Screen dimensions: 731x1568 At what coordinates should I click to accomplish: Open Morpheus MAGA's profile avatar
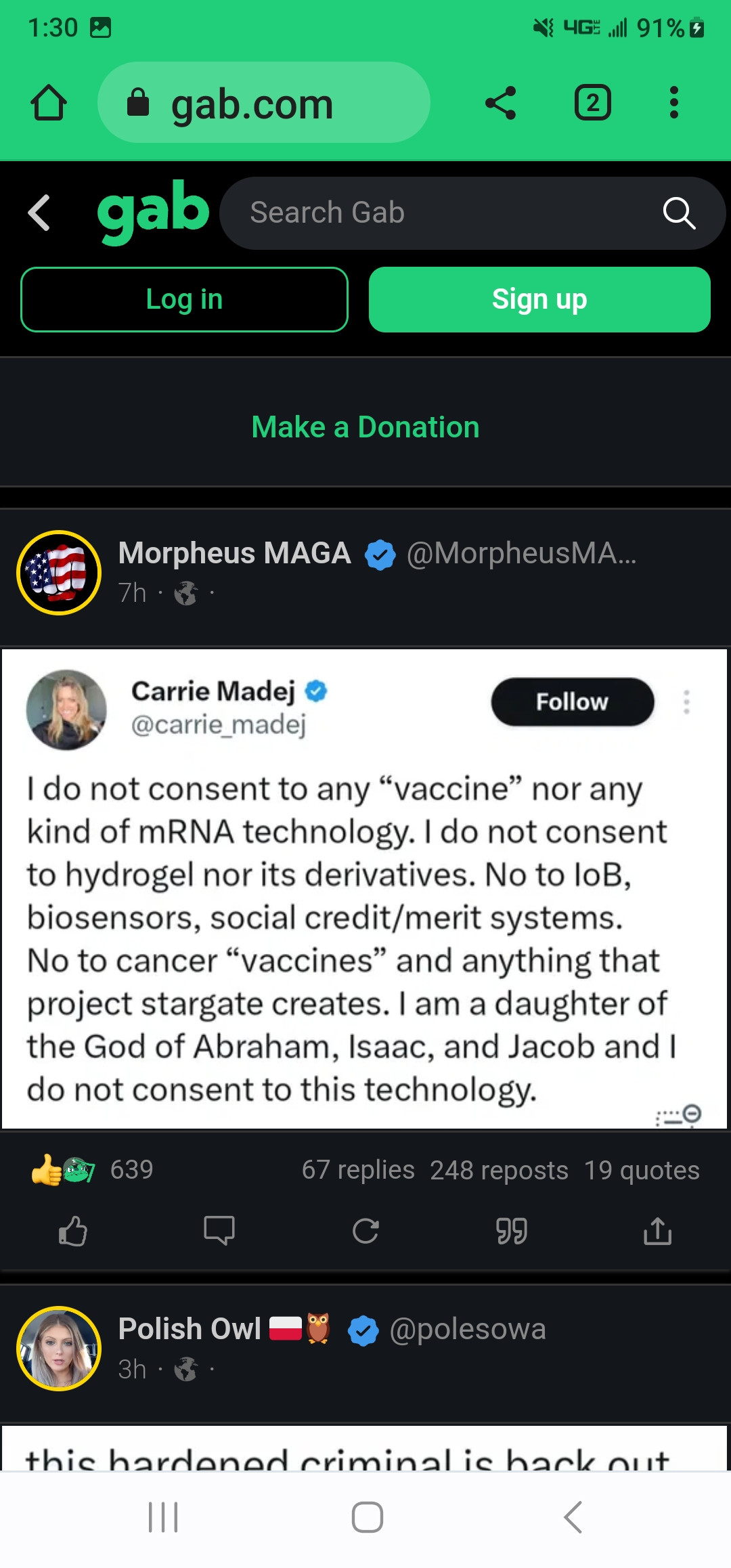(x=59, y=573)
